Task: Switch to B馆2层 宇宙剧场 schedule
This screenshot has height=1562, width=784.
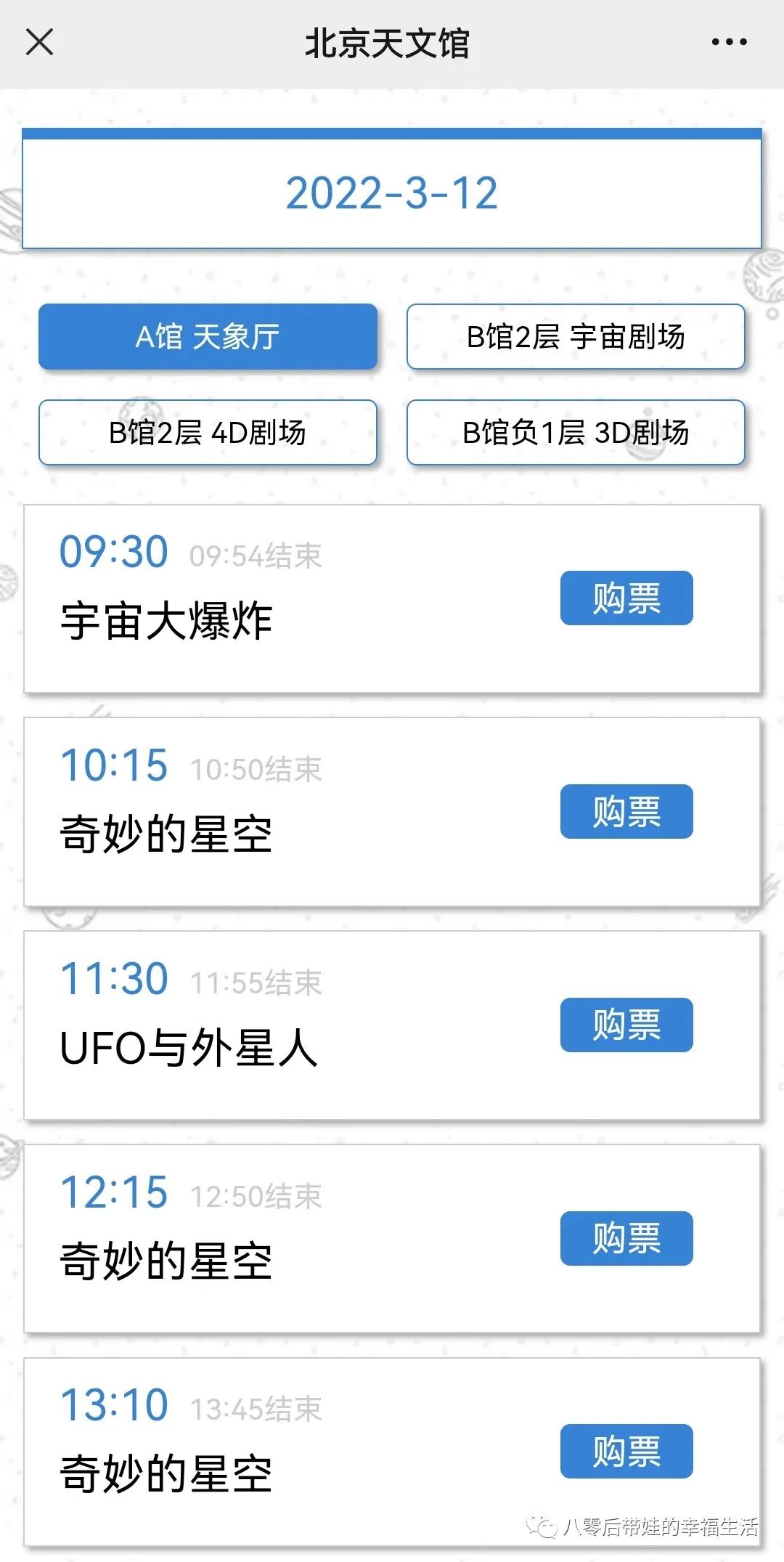Action: pyautogui.click(x=577, y=337)
